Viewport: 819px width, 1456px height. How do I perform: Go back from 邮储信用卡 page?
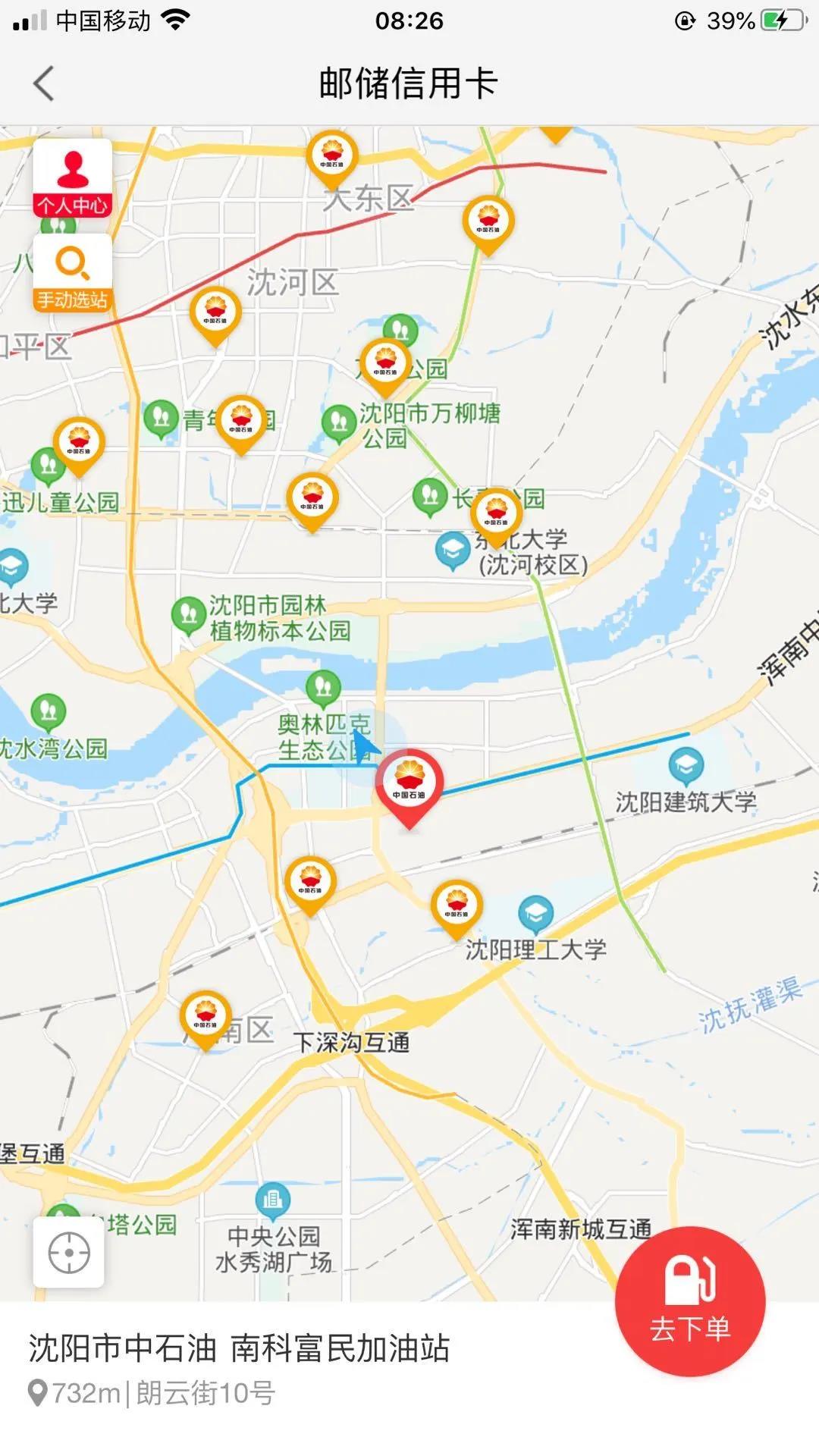point(44,83)
